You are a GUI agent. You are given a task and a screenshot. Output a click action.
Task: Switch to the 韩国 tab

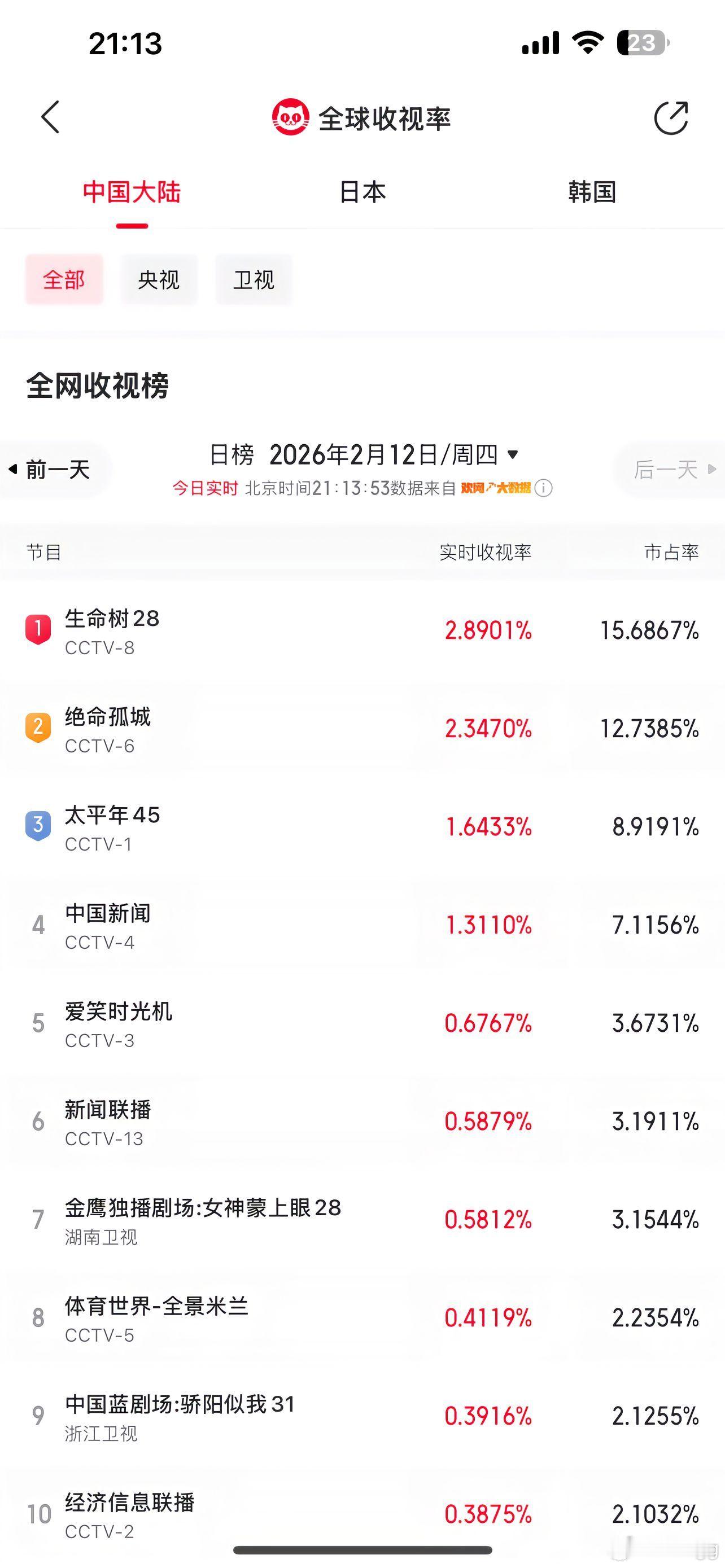592,192
